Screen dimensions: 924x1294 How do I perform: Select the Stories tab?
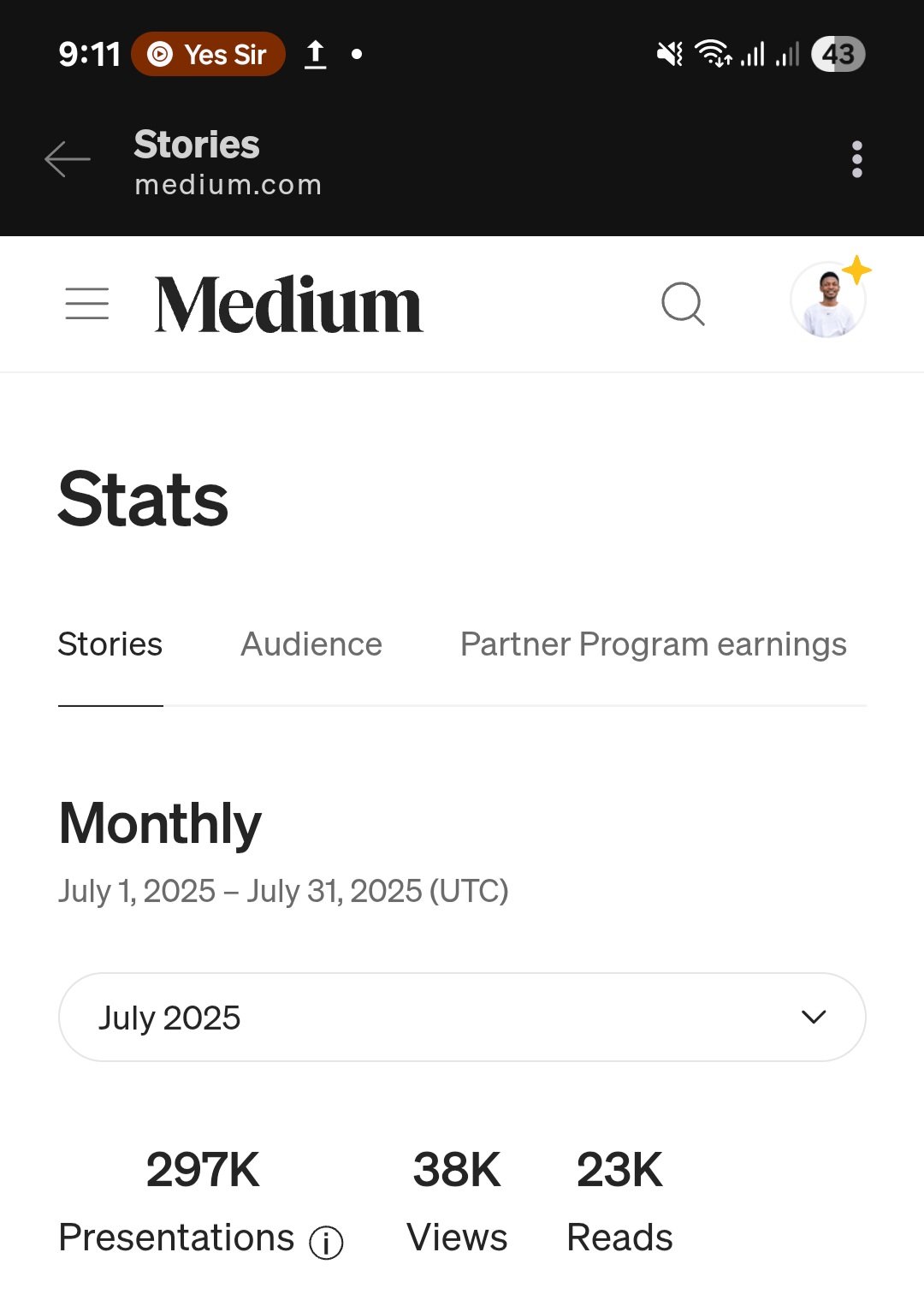click(110, 644)
